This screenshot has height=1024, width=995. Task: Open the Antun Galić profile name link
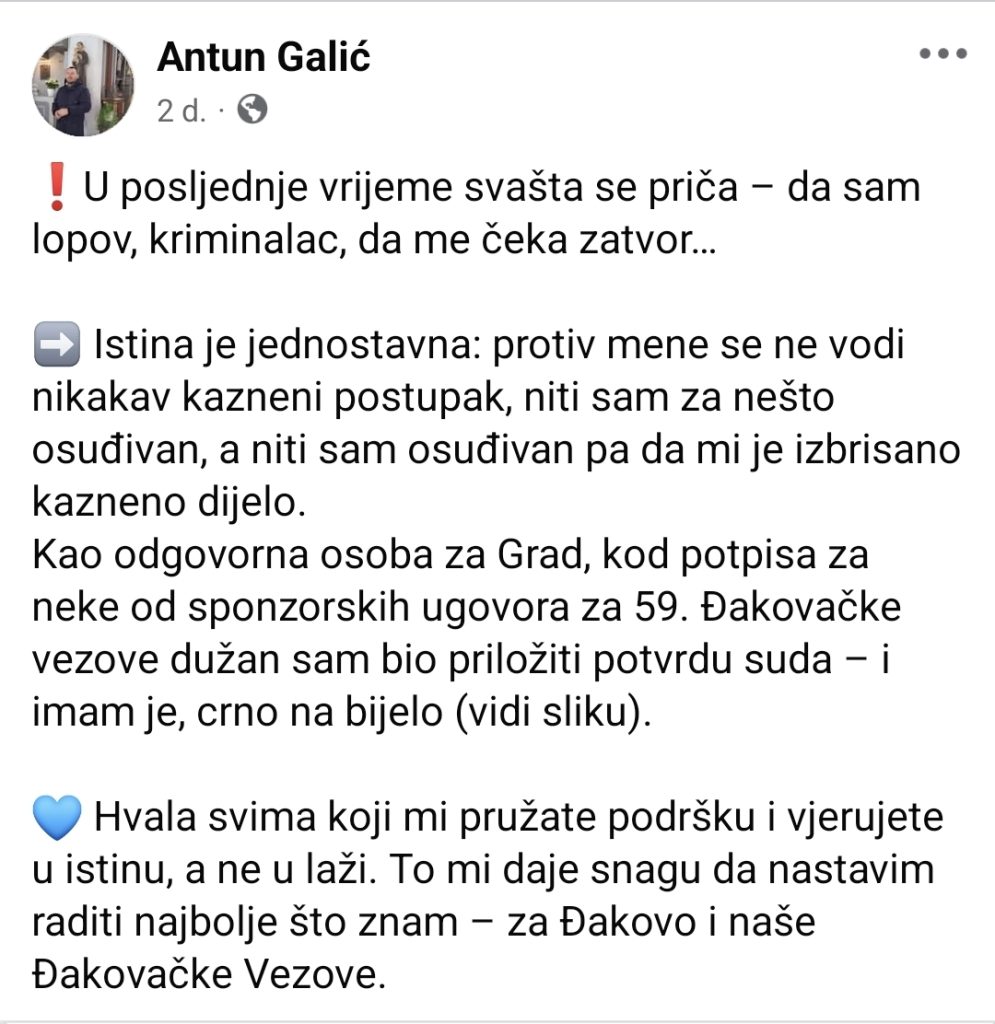264,58
